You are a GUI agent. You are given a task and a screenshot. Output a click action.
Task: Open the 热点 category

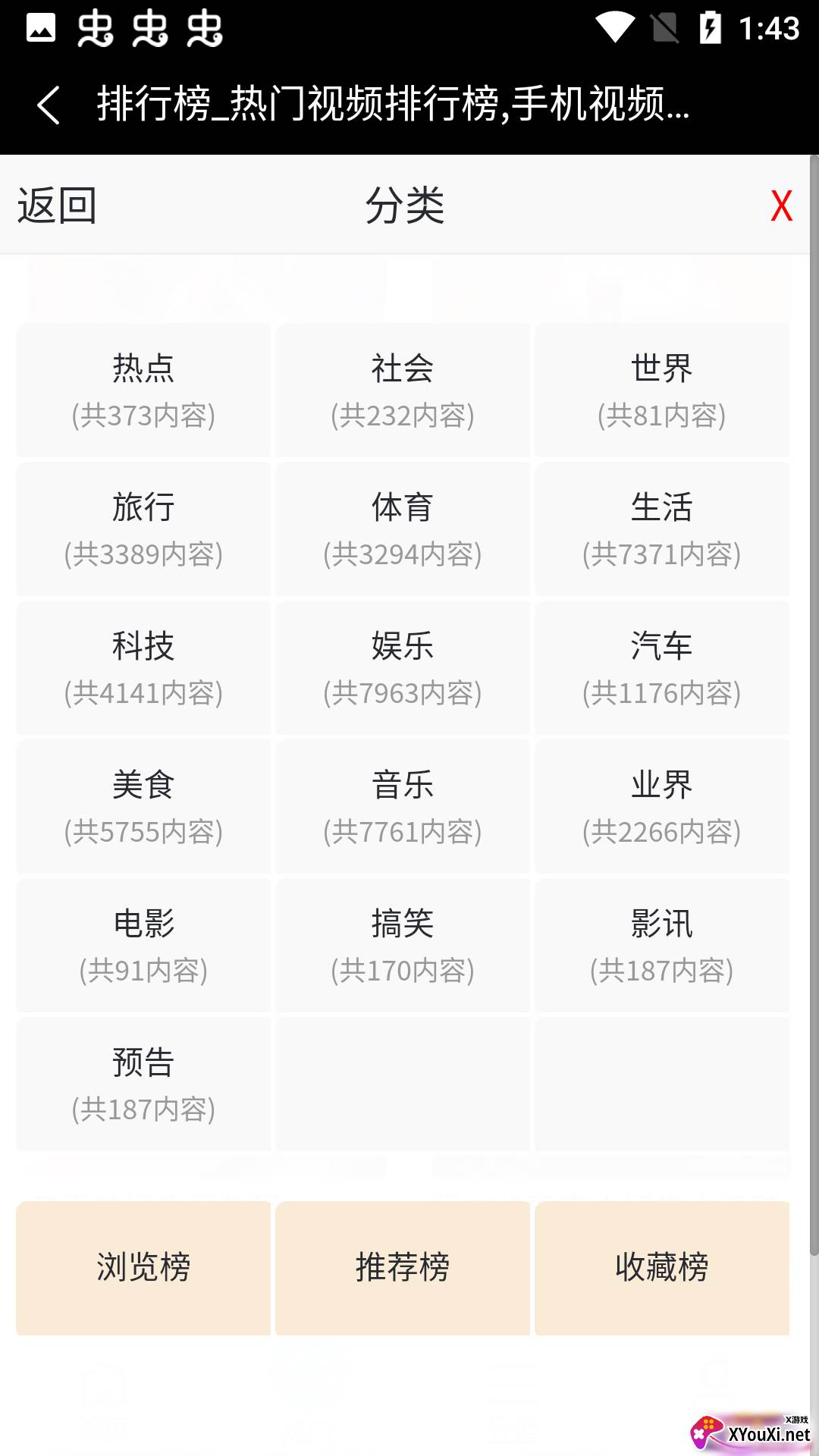(143, 391)
